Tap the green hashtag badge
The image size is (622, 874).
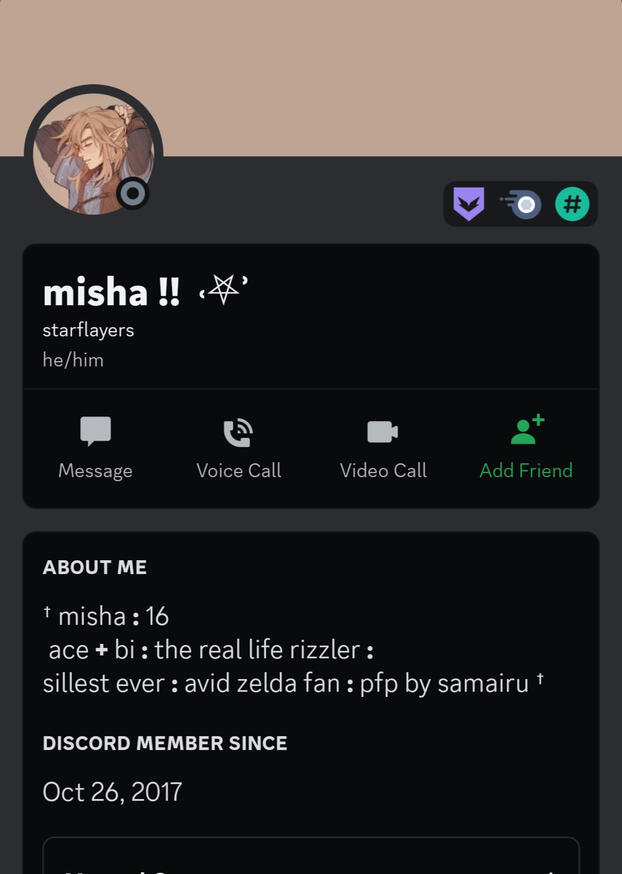[572, 205]
